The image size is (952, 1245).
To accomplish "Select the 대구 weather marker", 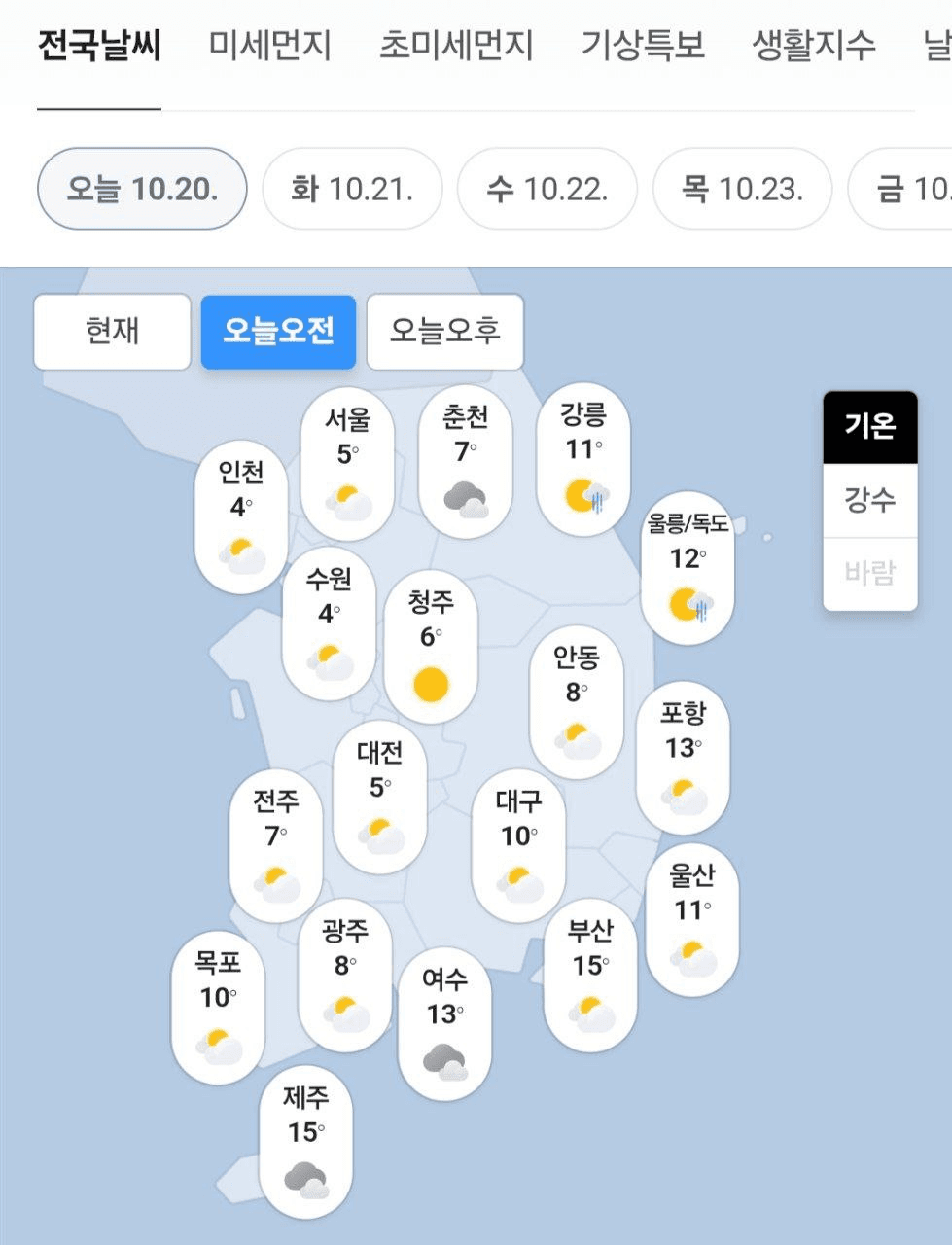I will pos(518,846).
